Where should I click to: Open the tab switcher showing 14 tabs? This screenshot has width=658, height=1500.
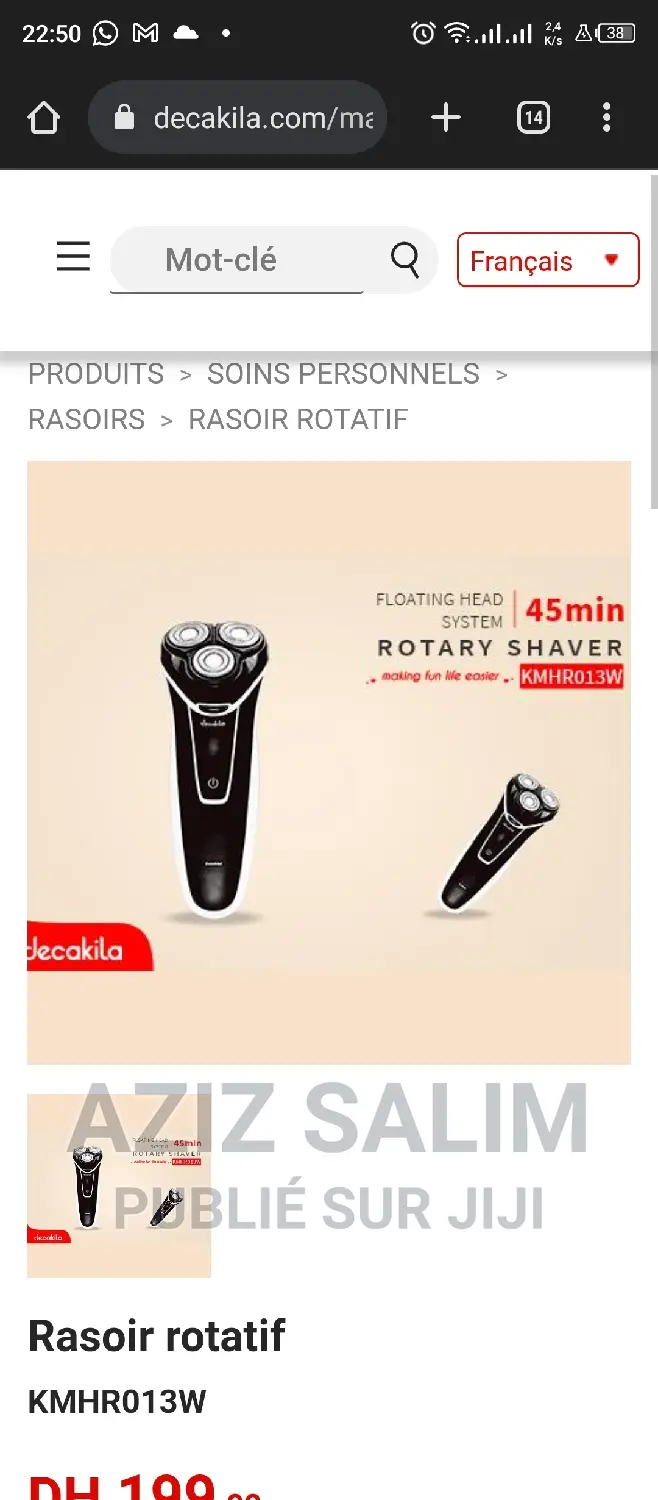click(533, 118)
